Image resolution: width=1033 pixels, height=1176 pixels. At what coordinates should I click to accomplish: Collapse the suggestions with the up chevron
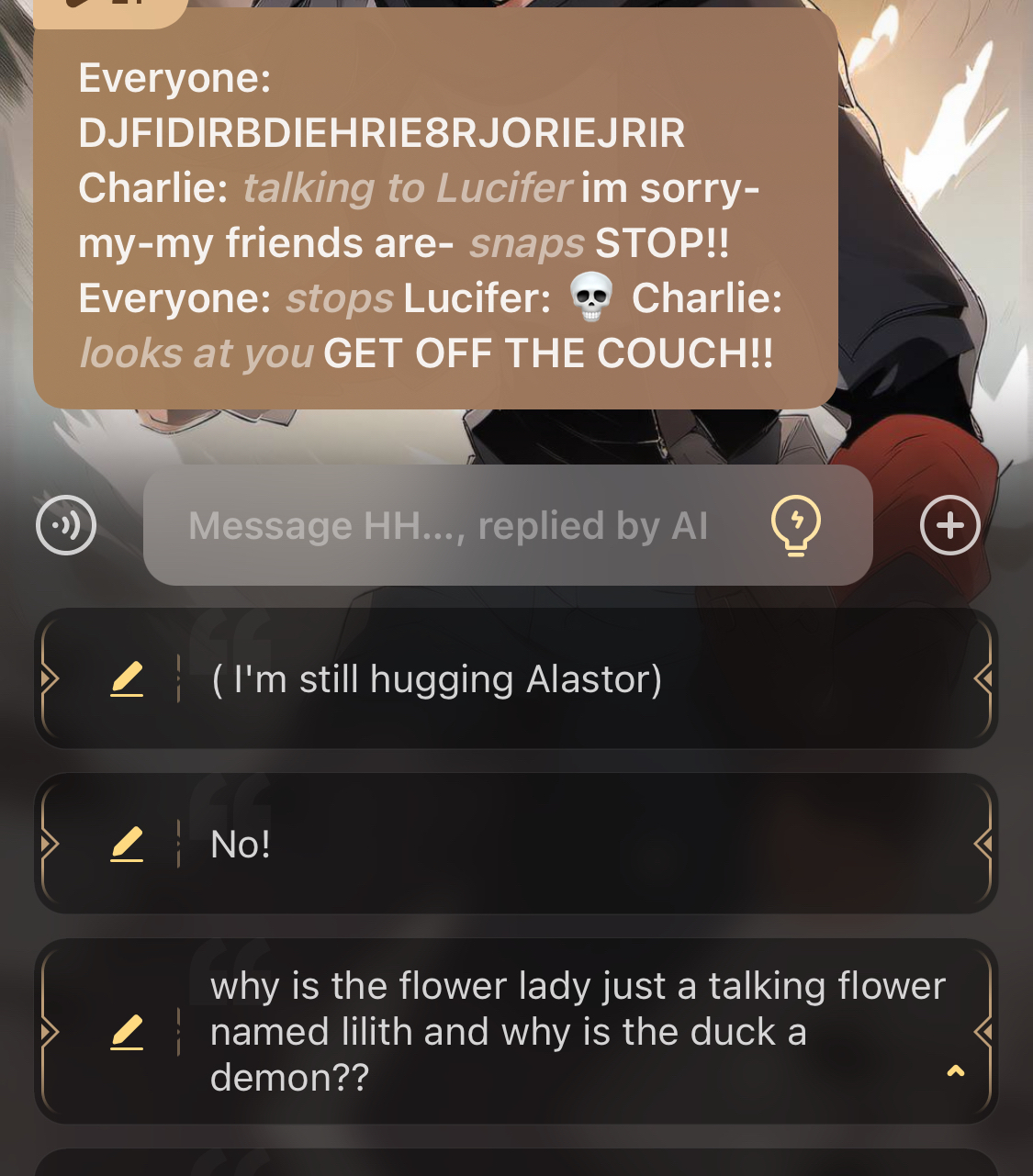pos(956,1070)
